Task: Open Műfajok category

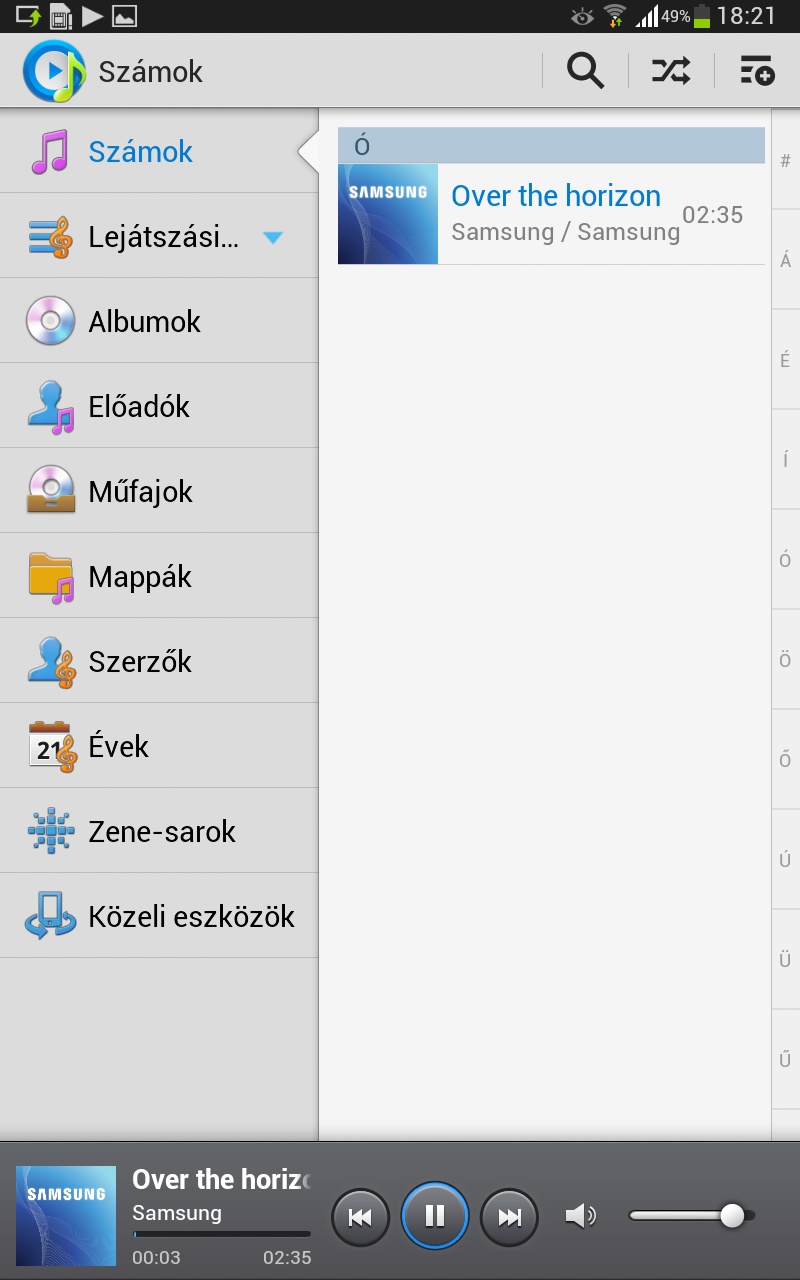Action: 140,492
